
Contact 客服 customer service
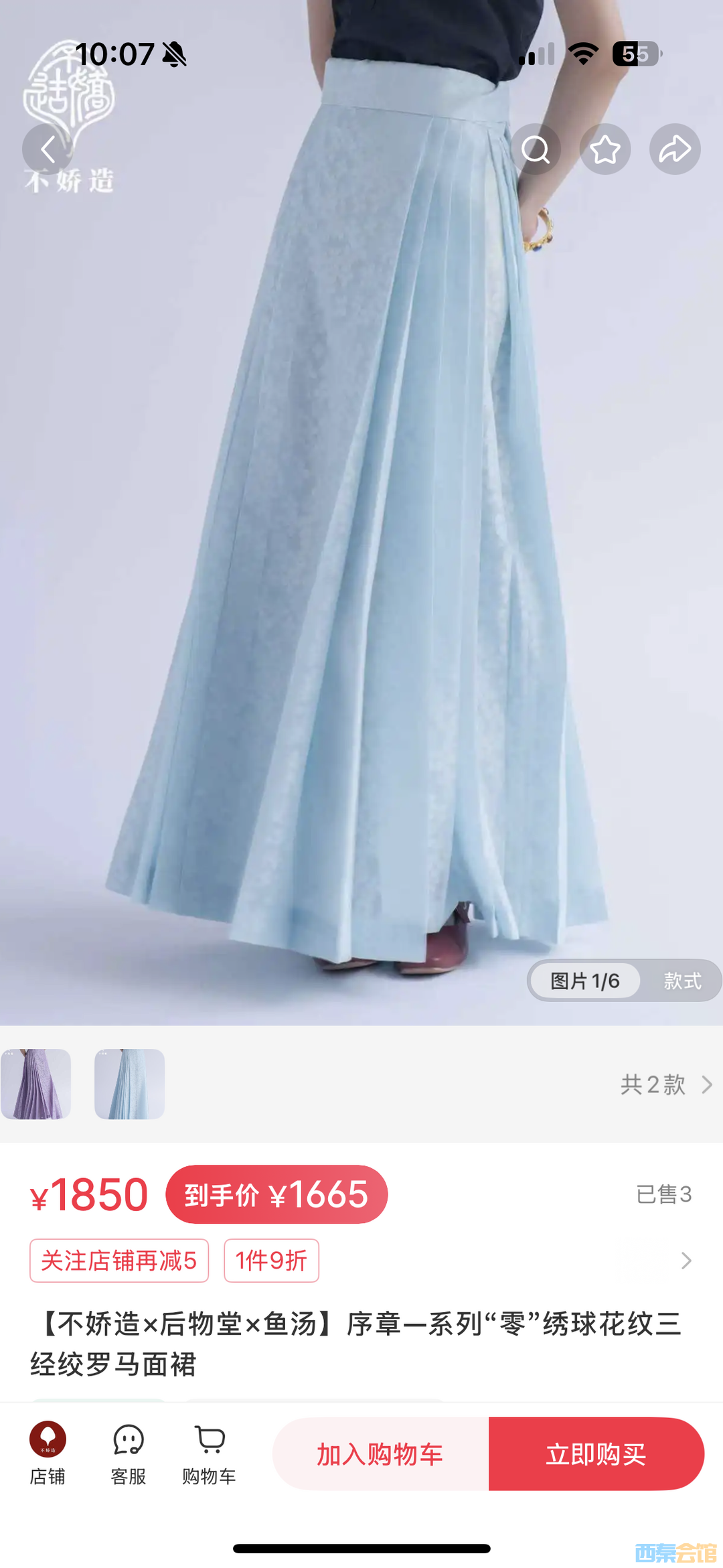pos(129,1452)
